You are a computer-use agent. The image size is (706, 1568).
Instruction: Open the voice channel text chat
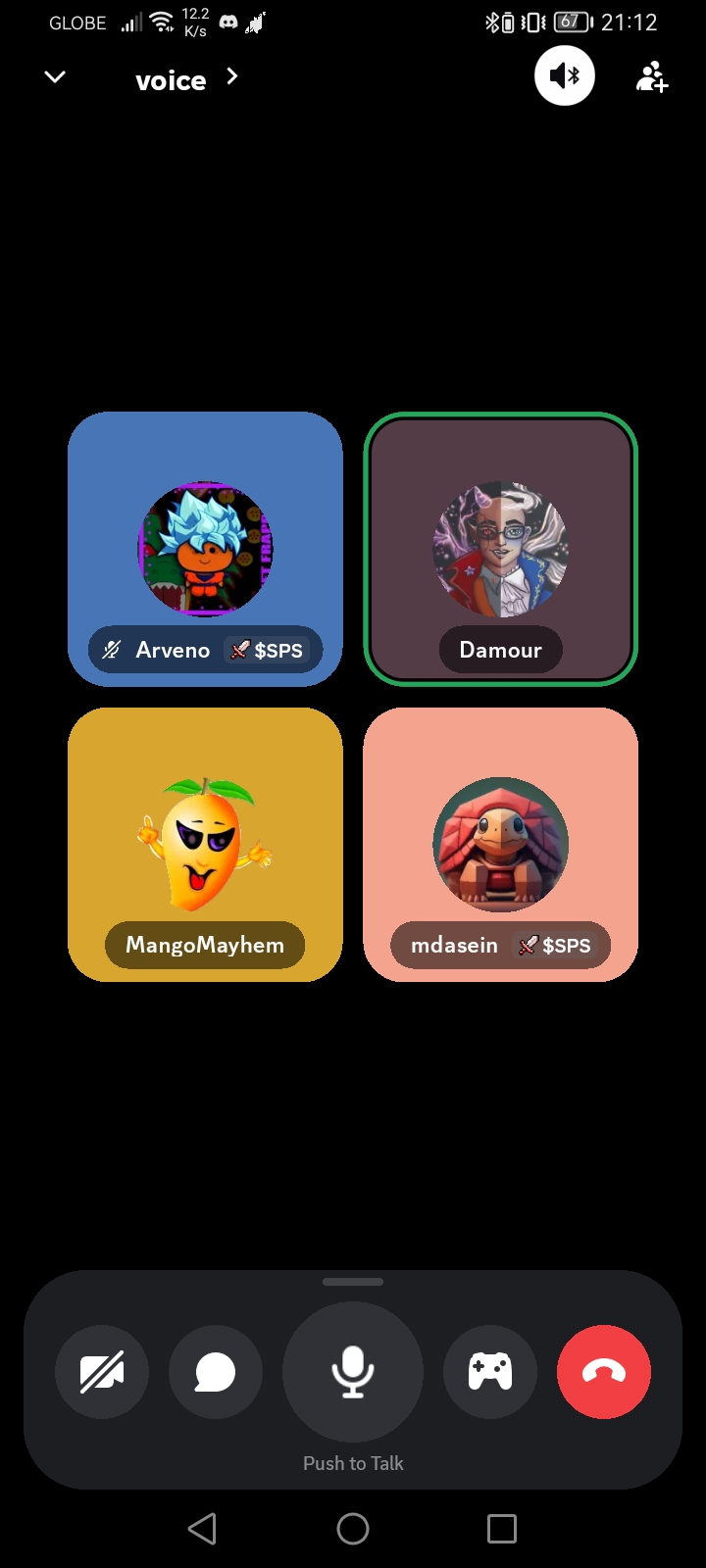click(216, 1372)
